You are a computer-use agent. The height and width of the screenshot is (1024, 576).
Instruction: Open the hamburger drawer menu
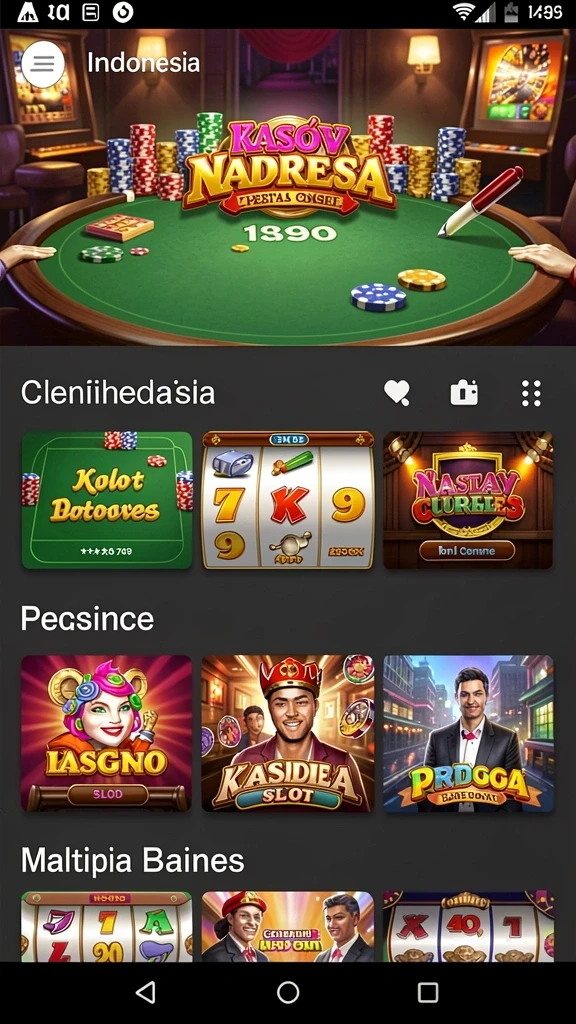point(43,63)
